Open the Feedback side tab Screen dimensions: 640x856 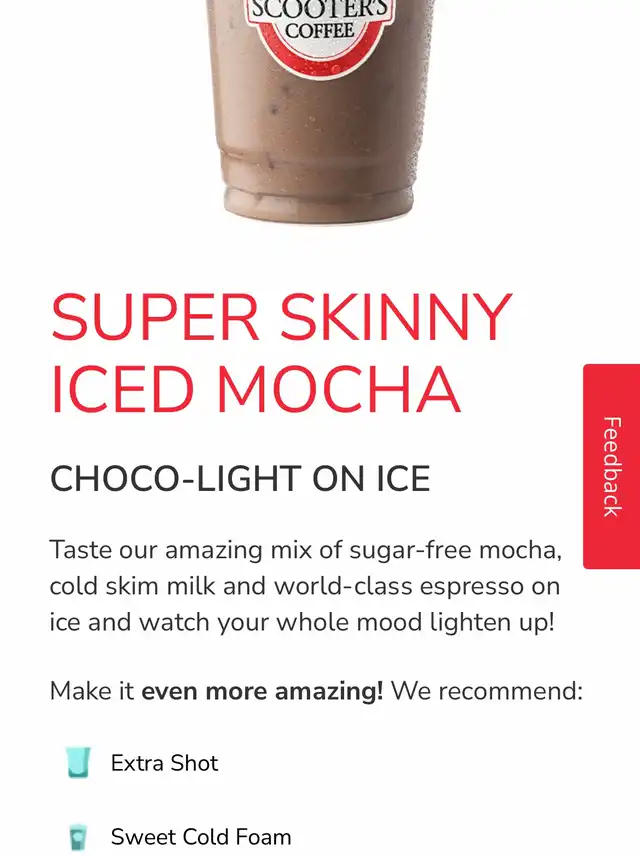click(x=612, y=466)
